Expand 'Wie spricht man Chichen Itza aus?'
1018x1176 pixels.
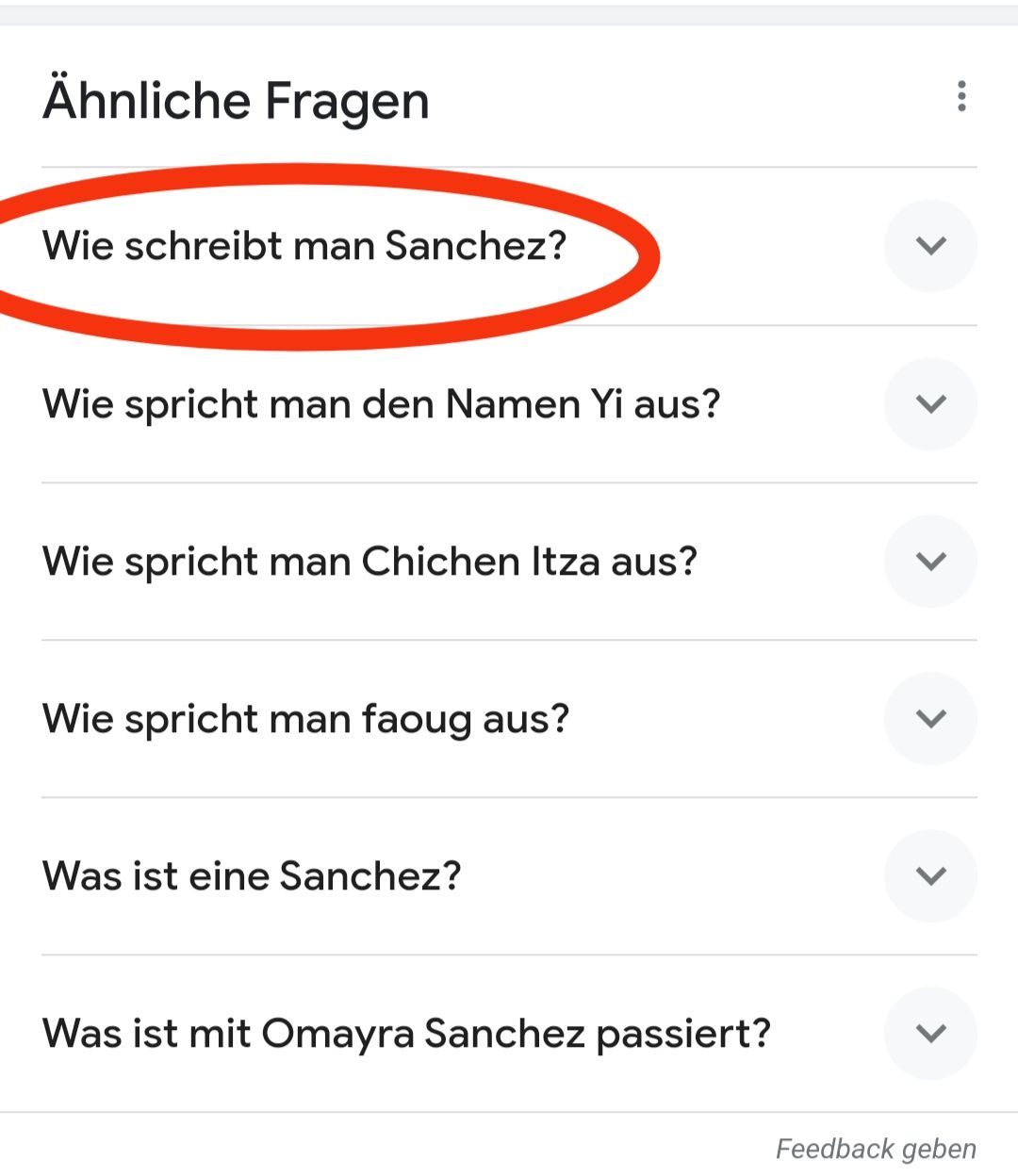click(x=929, y=562)
